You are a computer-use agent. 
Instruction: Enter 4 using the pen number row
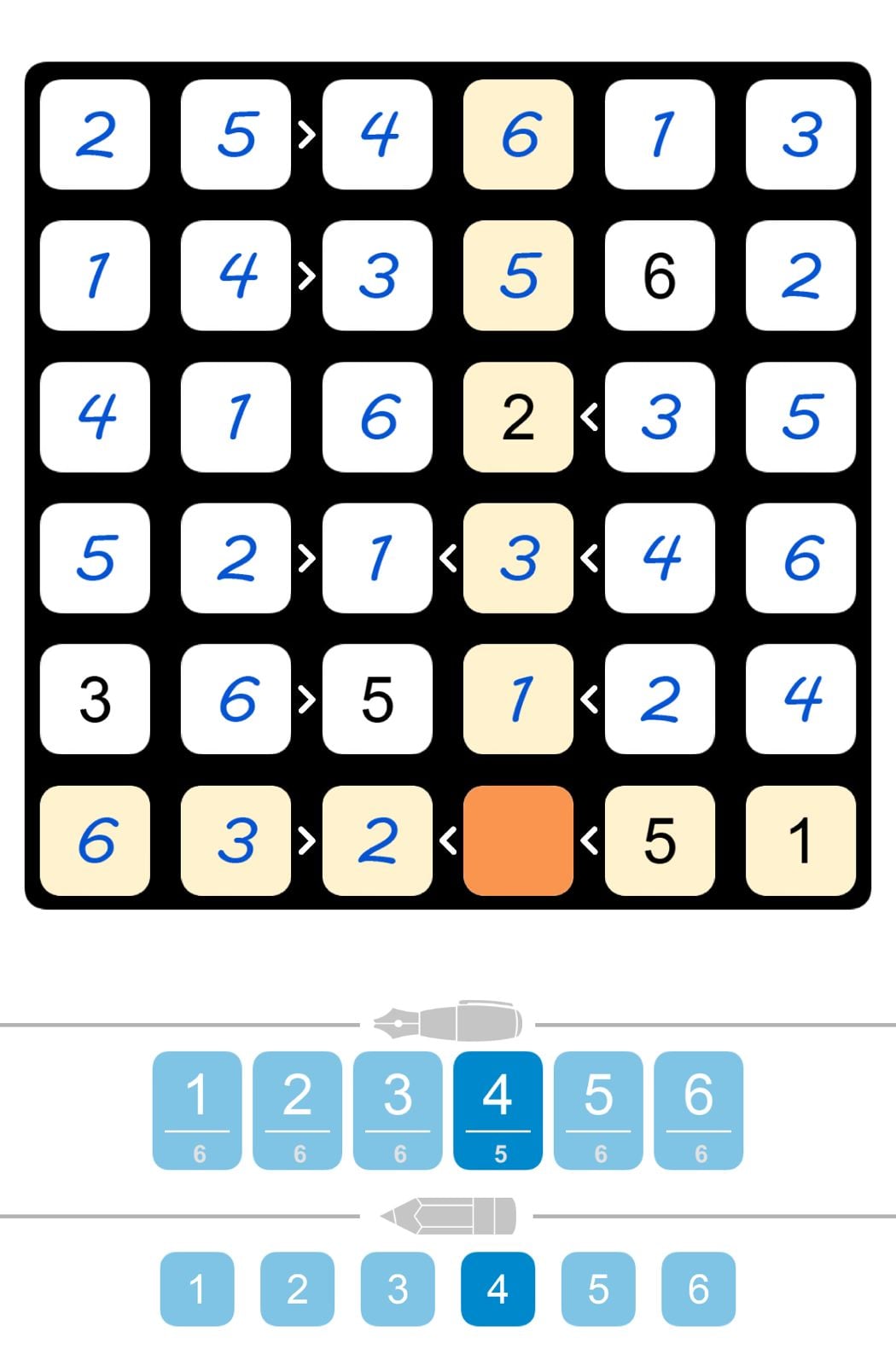tap(498, 1109)
